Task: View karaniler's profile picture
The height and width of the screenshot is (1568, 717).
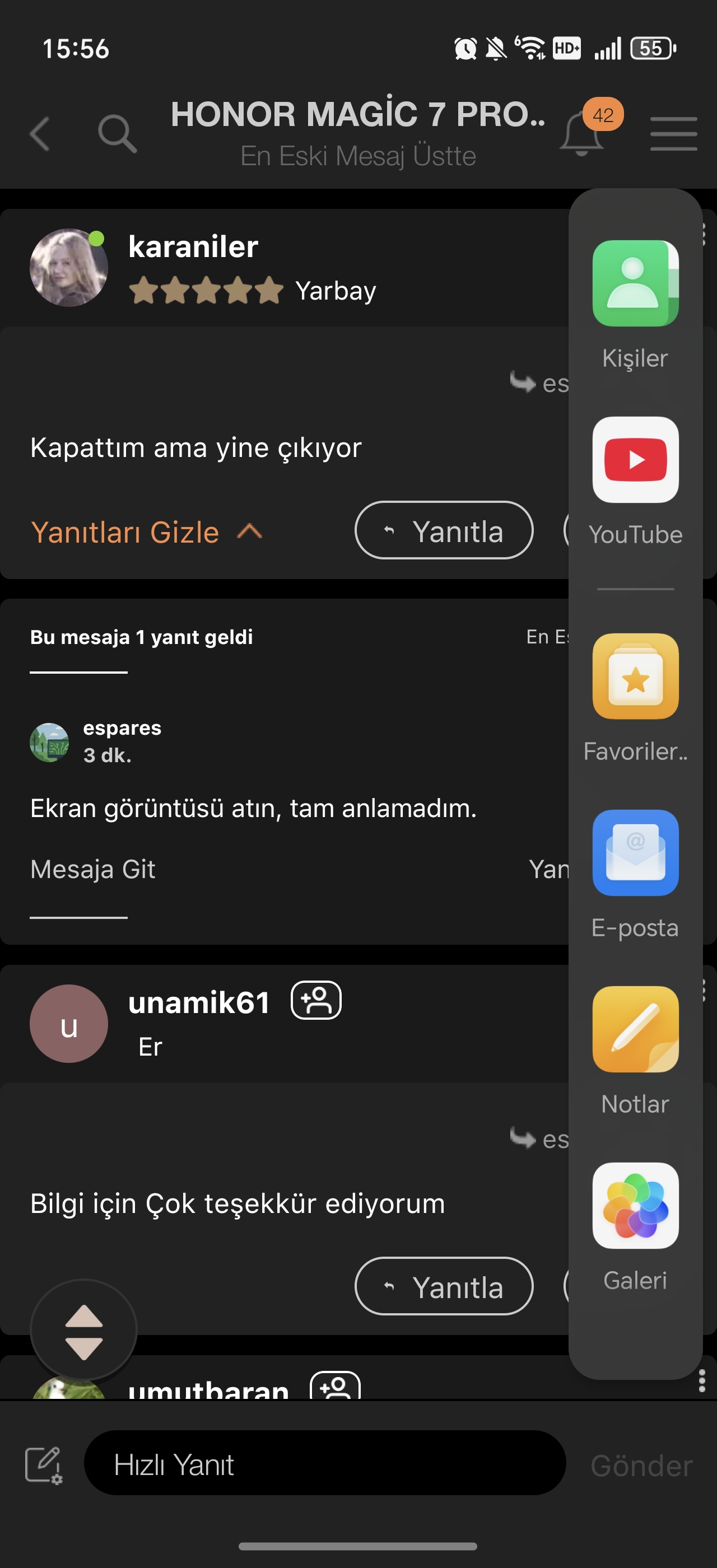Action: tap(69, 267)
